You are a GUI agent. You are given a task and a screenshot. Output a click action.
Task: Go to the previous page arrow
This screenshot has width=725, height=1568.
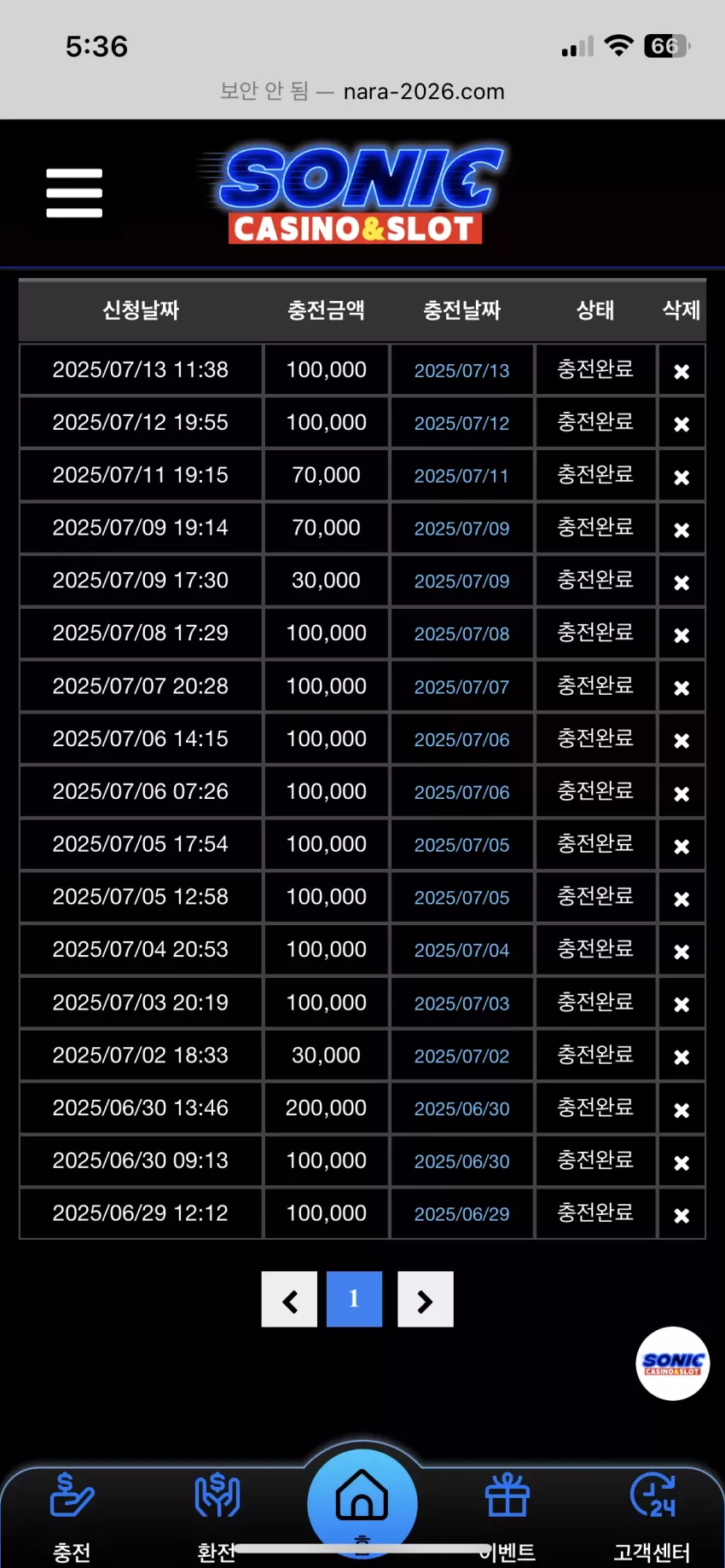click(x=289, y=1299)
